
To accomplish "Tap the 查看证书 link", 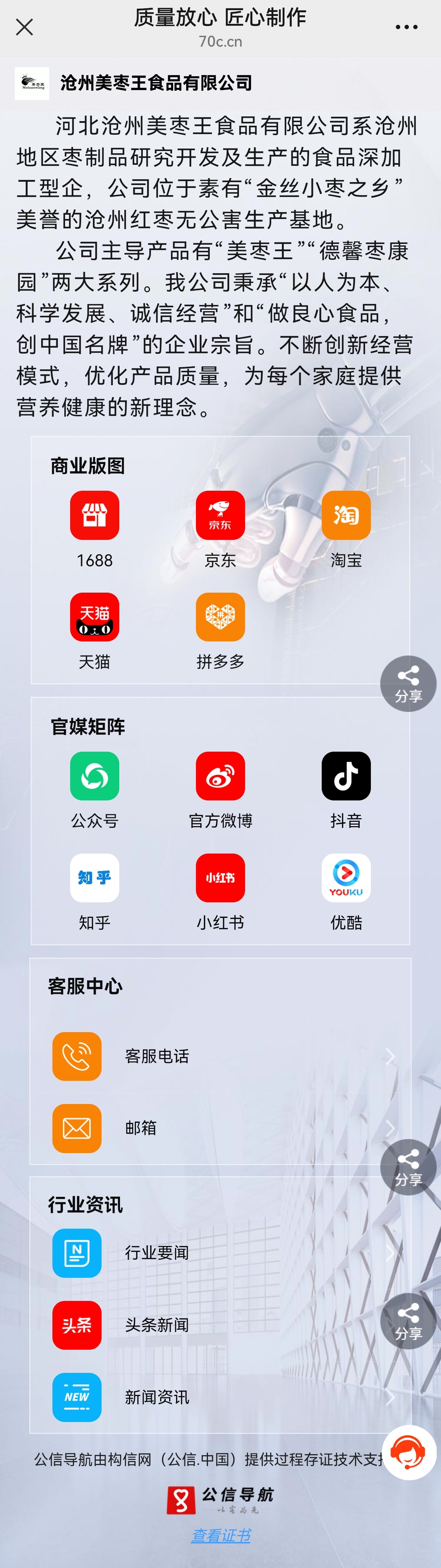I will click(220, 1536).
